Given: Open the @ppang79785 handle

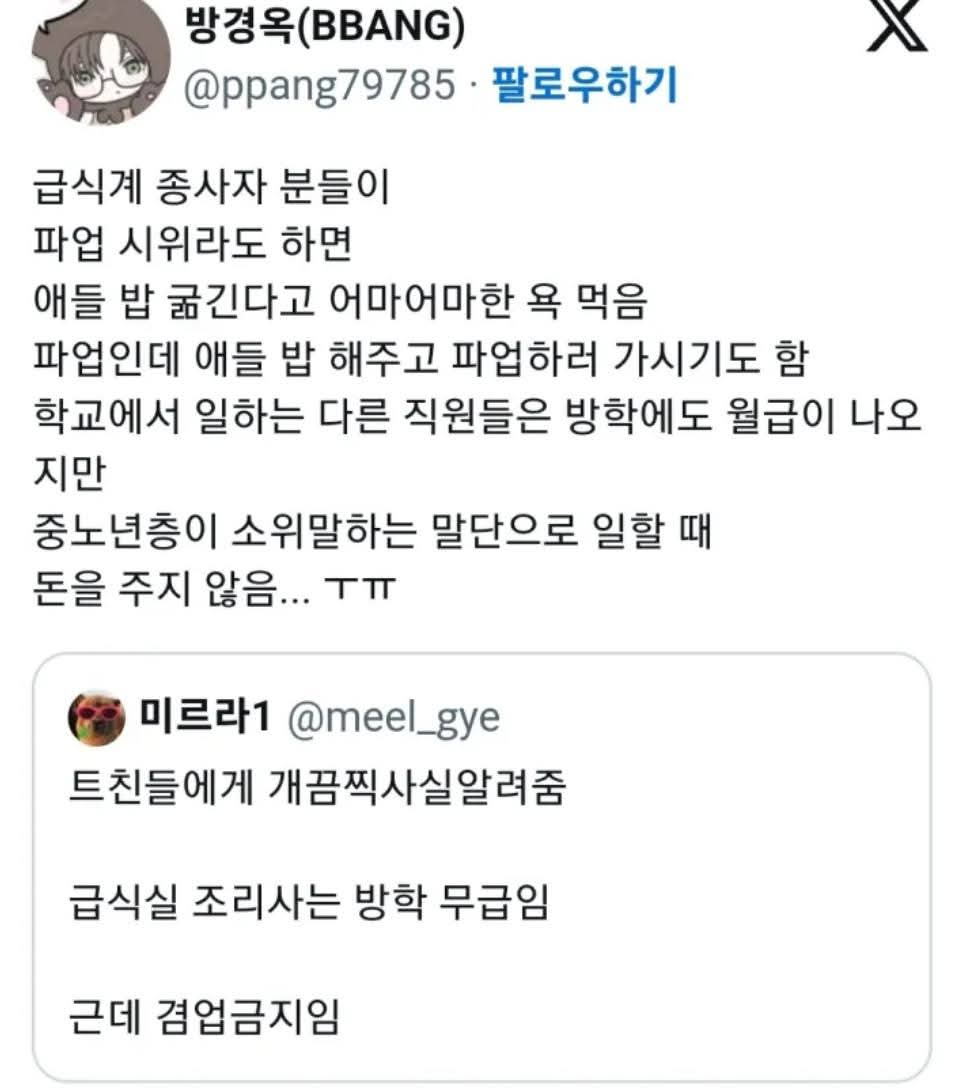Looking at the screenshot, I should [x=320, y=87].
